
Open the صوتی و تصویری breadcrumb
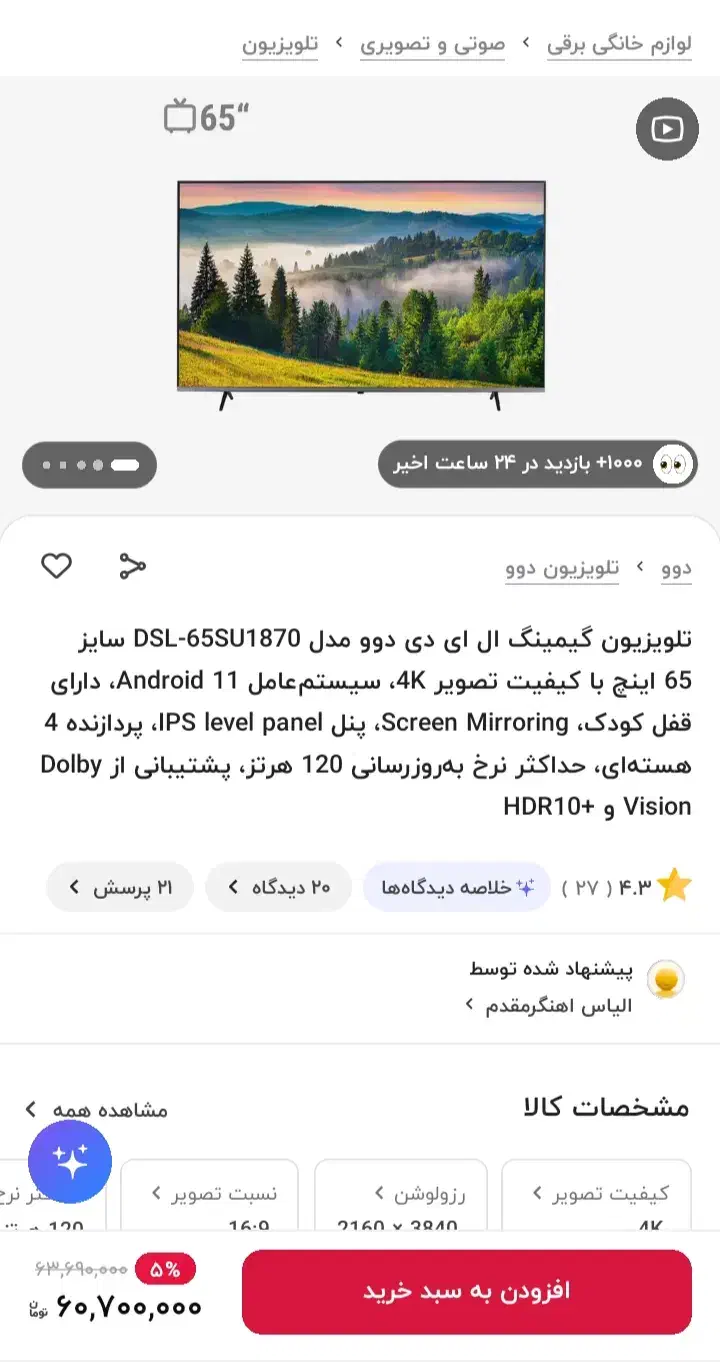point(432,45)
